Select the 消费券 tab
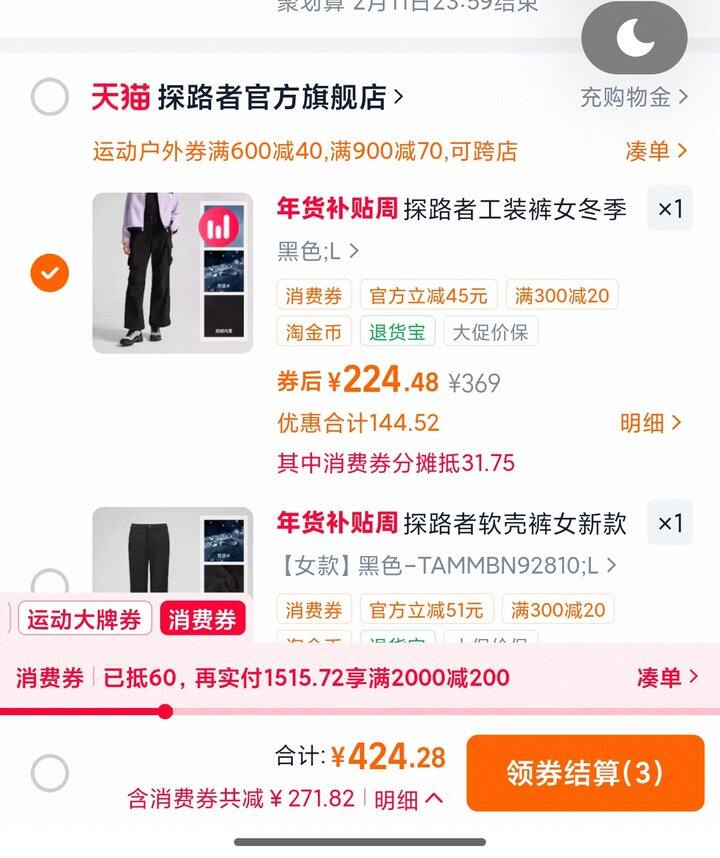720x858 pixels. [202, 620]
